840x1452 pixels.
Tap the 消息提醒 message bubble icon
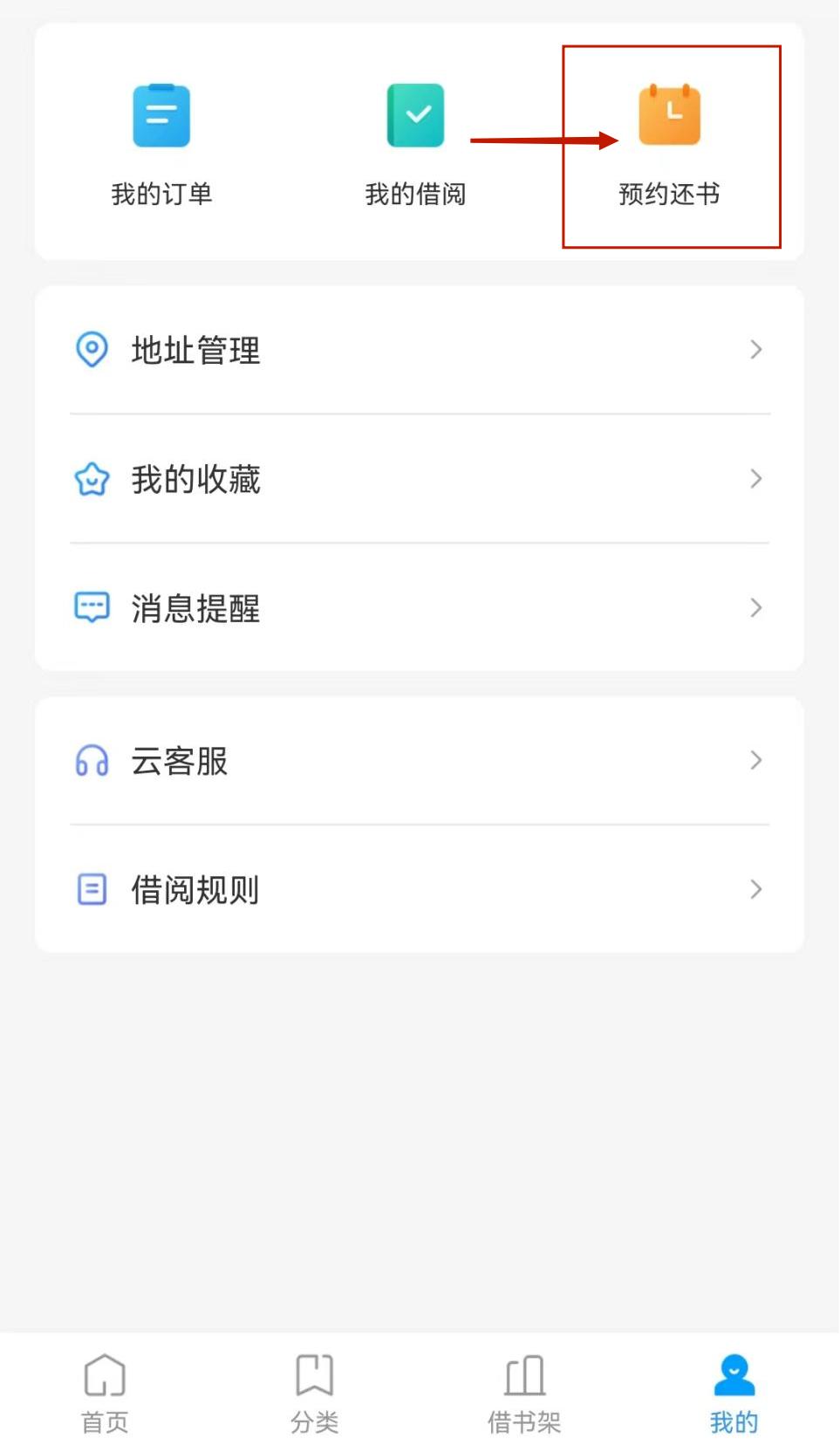pos(92,606)
